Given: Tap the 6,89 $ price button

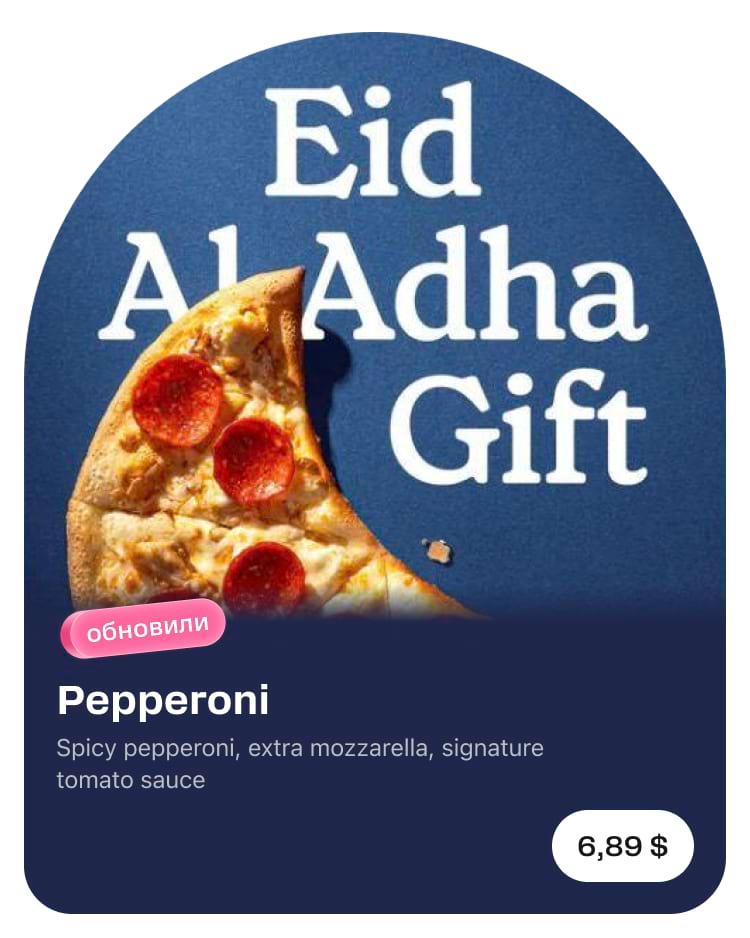Looking at the screenshot, I should point(622,846).
